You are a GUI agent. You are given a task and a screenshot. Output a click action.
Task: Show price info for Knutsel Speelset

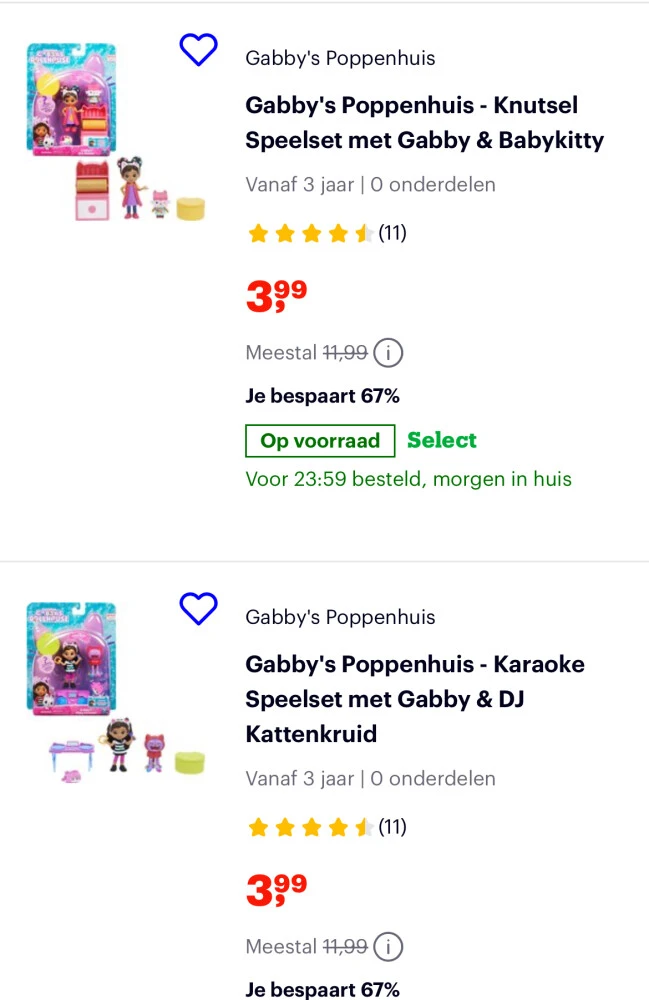390,353
